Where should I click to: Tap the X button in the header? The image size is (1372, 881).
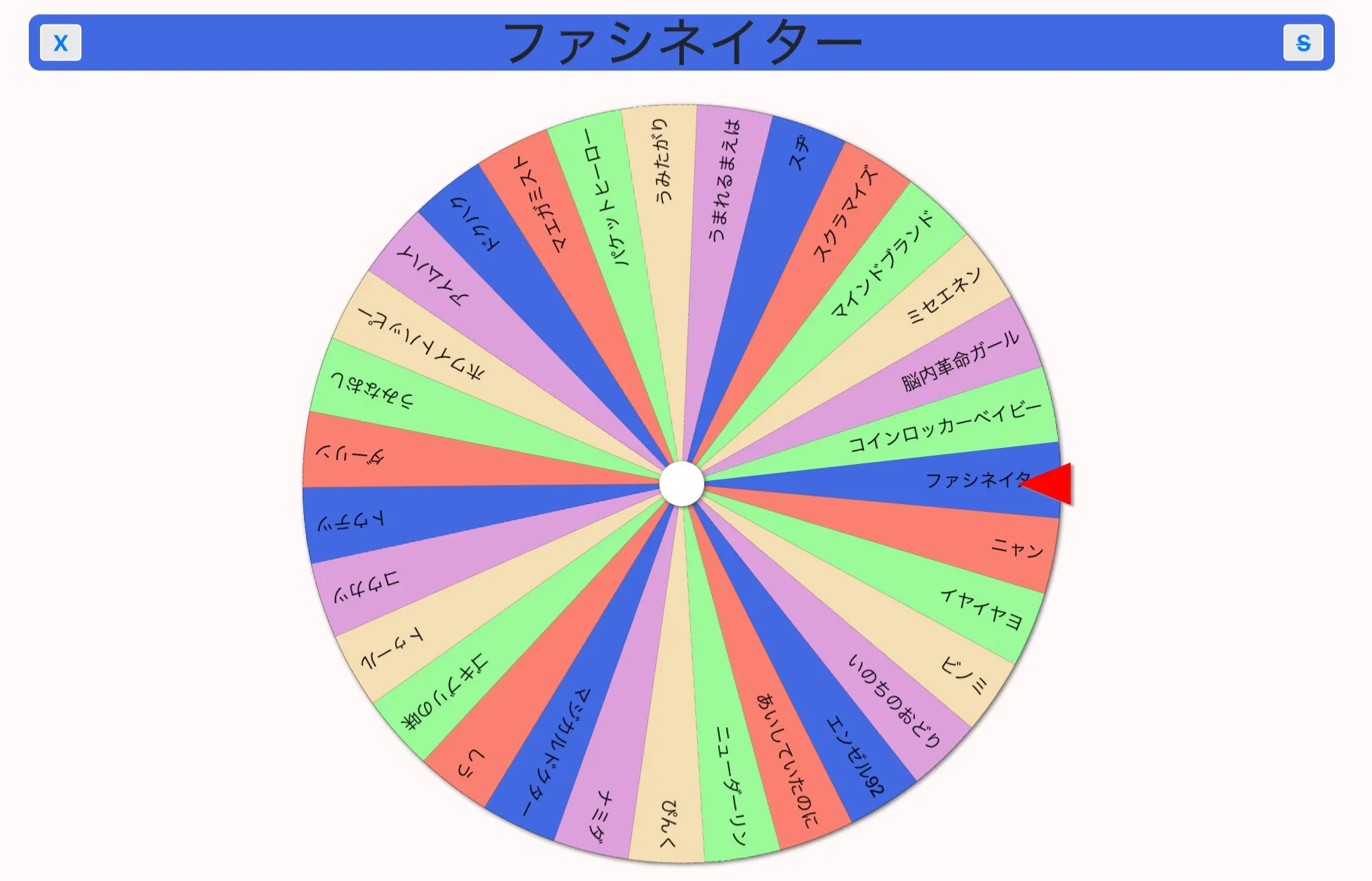60,43
